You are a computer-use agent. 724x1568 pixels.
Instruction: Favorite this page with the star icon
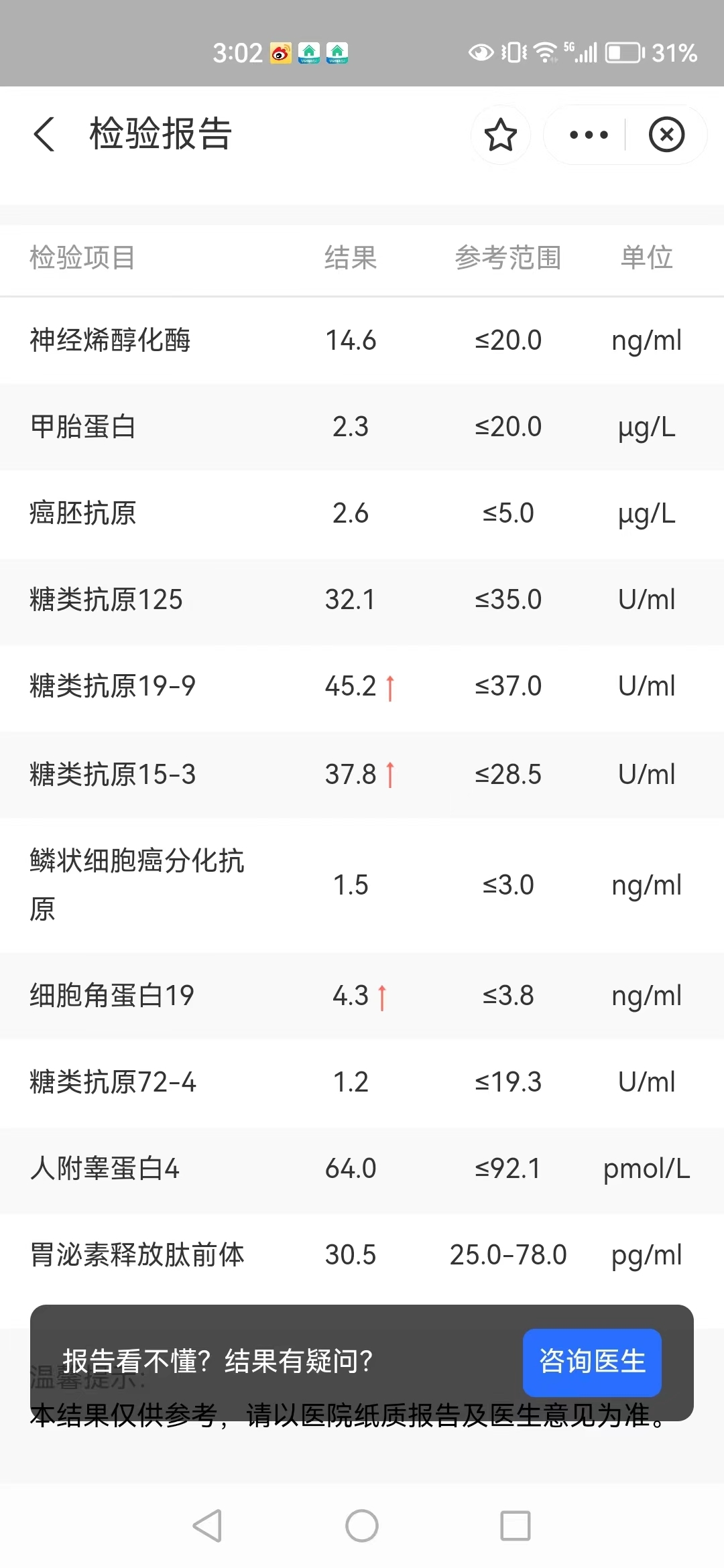pyautogui.click(x=500, y=135)
